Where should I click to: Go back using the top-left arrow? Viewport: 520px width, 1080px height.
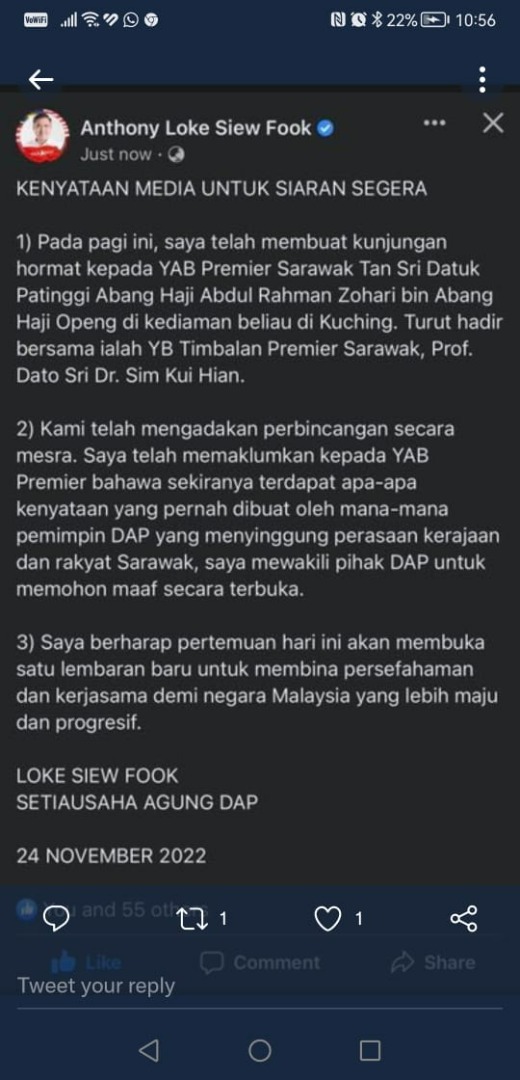pyautogui.click(x=41, y=81)
